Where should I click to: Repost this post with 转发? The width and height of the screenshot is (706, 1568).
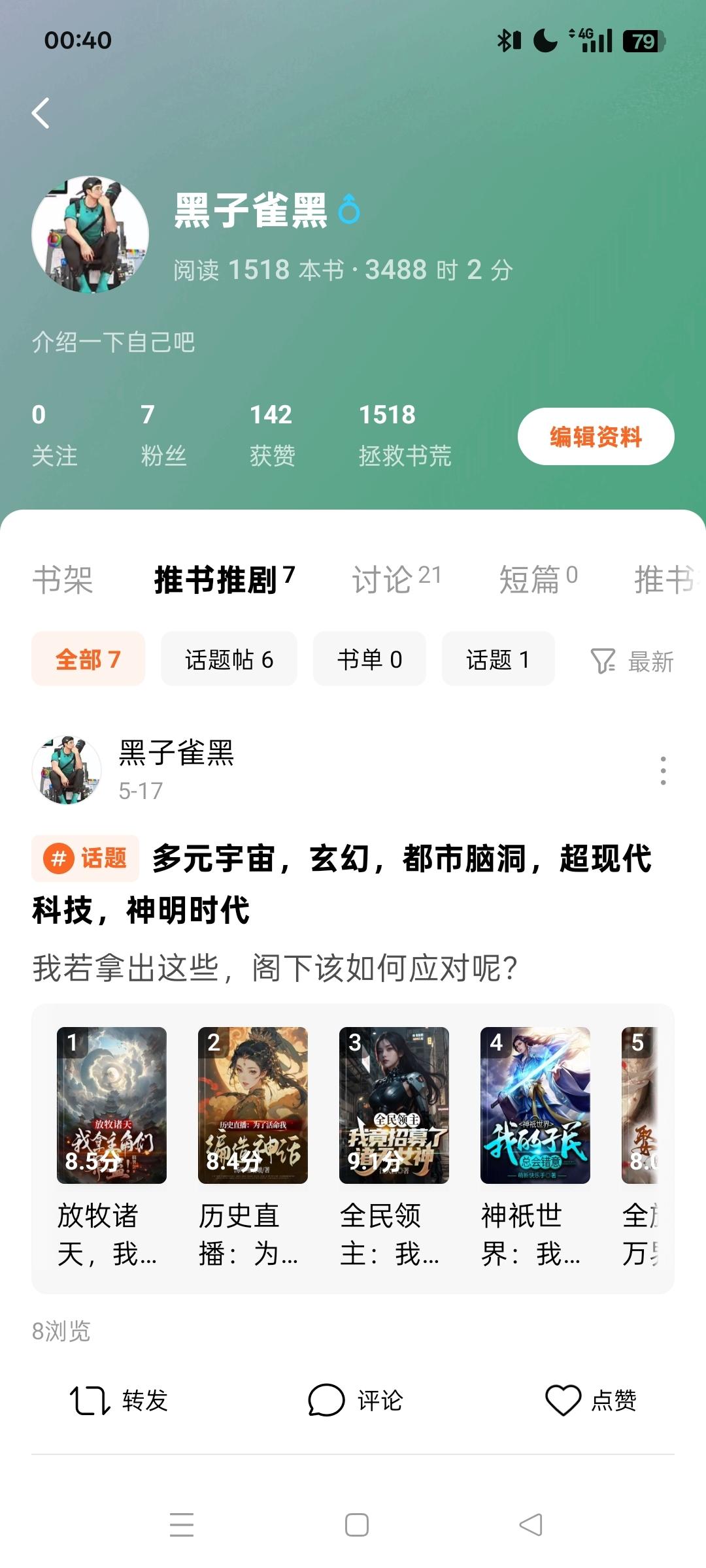click(x=119, y=1401)
